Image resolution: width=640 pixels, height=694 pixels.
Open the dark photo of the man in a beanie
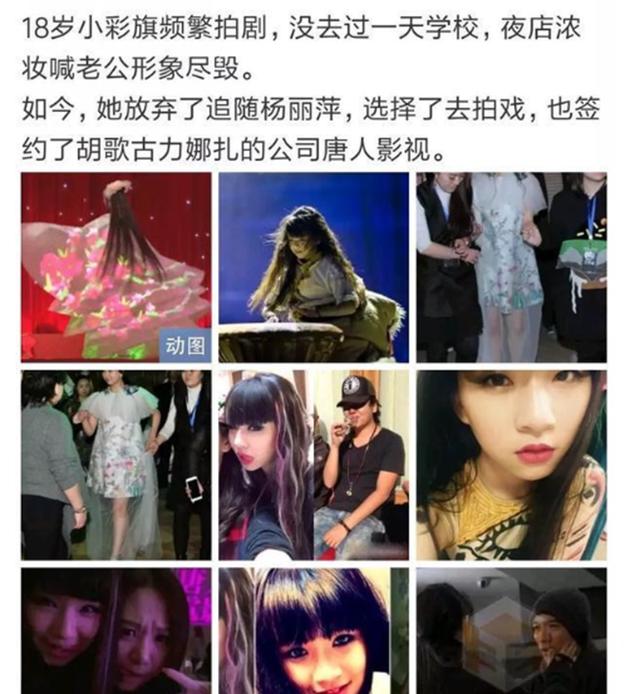tap(511, 631)
